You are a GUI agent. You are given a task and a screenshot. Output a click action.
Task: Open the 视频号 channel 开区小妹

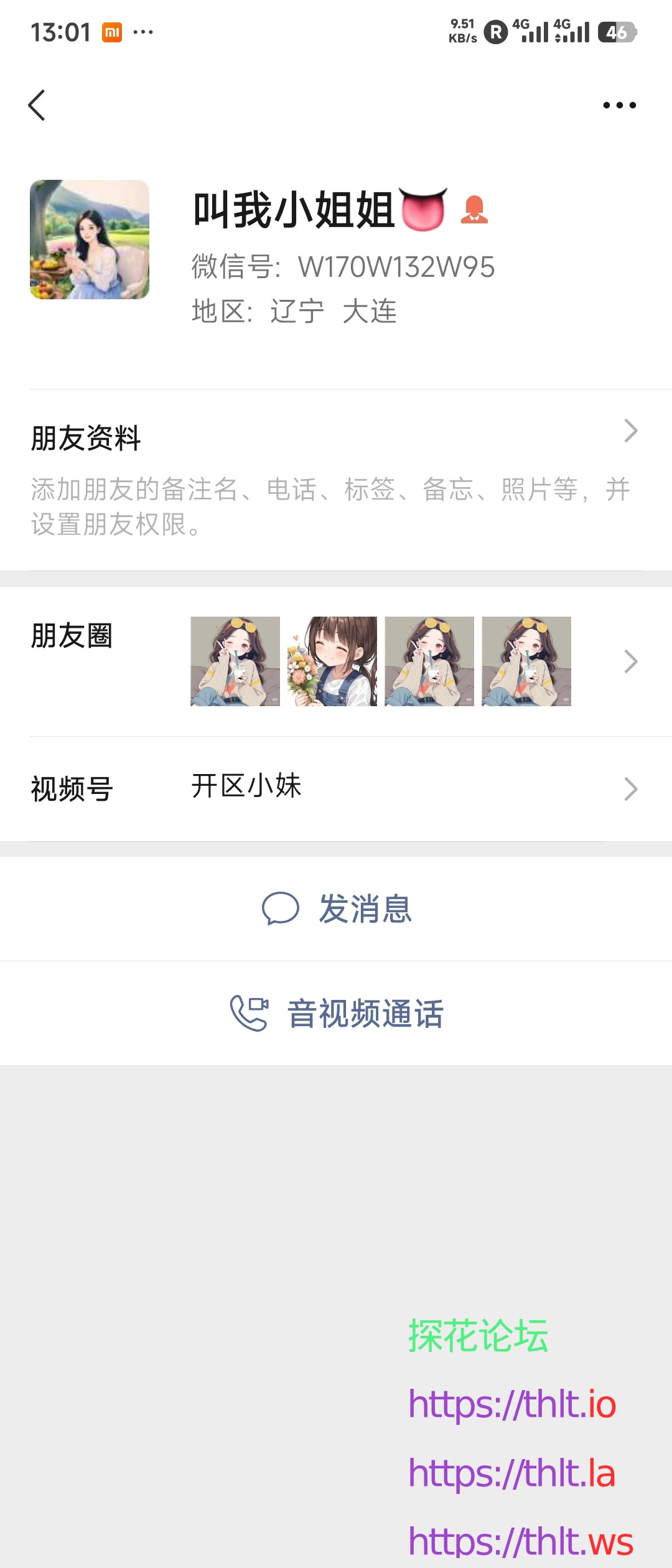336,787
